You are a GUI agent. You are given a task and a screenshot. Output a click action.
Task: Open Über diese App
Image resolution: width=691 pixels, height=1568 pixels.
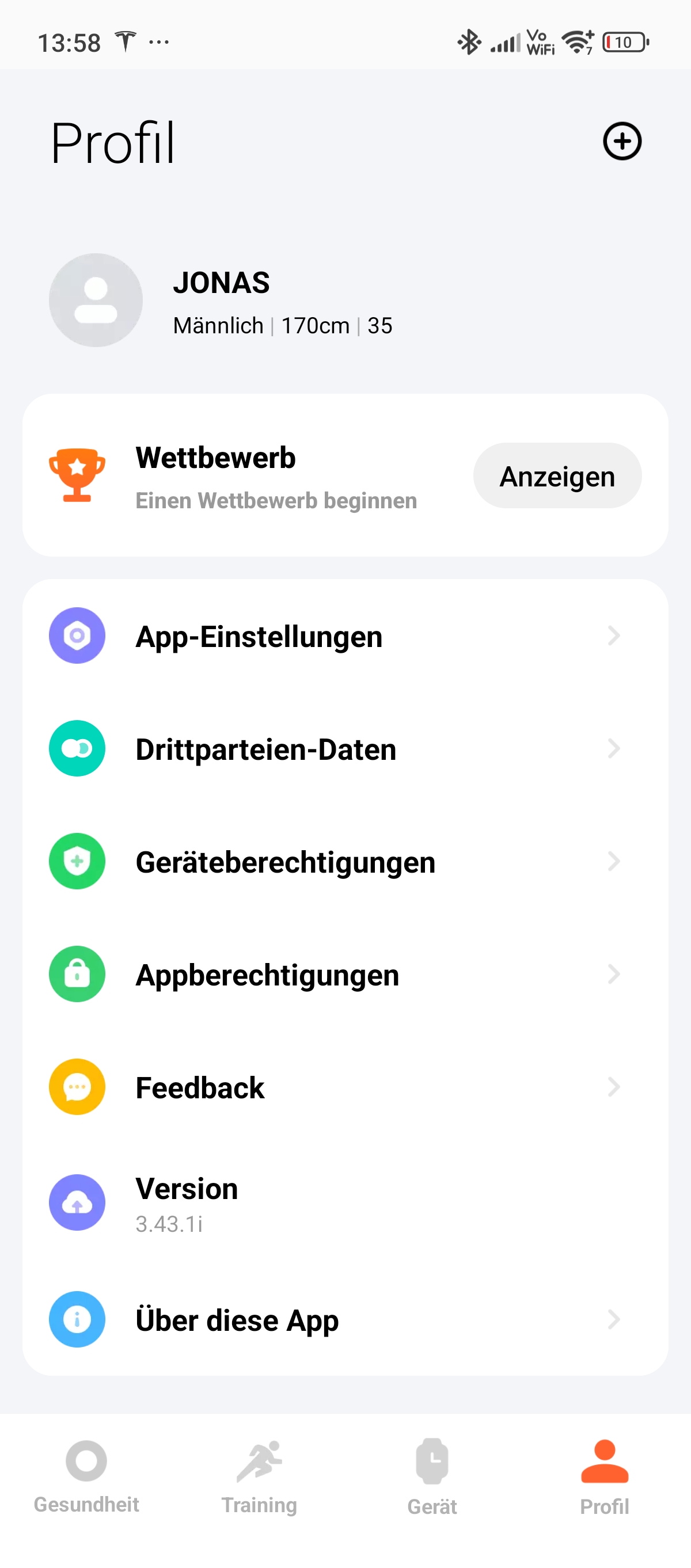point(345,1319)
